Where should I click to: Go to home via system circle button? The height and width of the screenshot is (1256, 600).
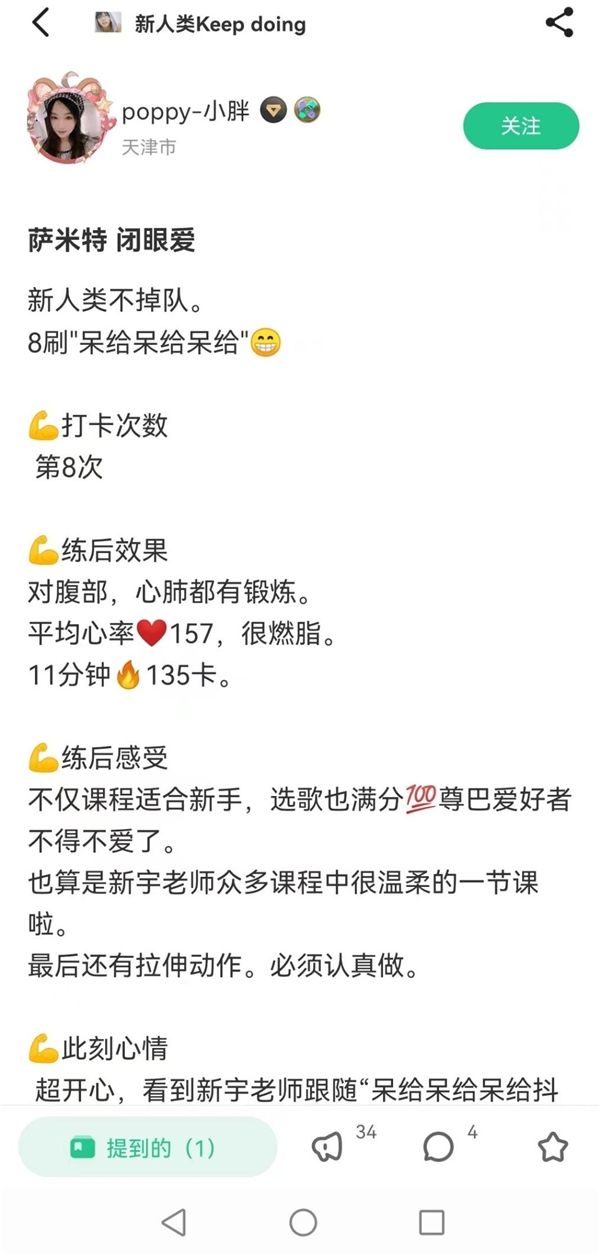click(x=303, y=1221)
